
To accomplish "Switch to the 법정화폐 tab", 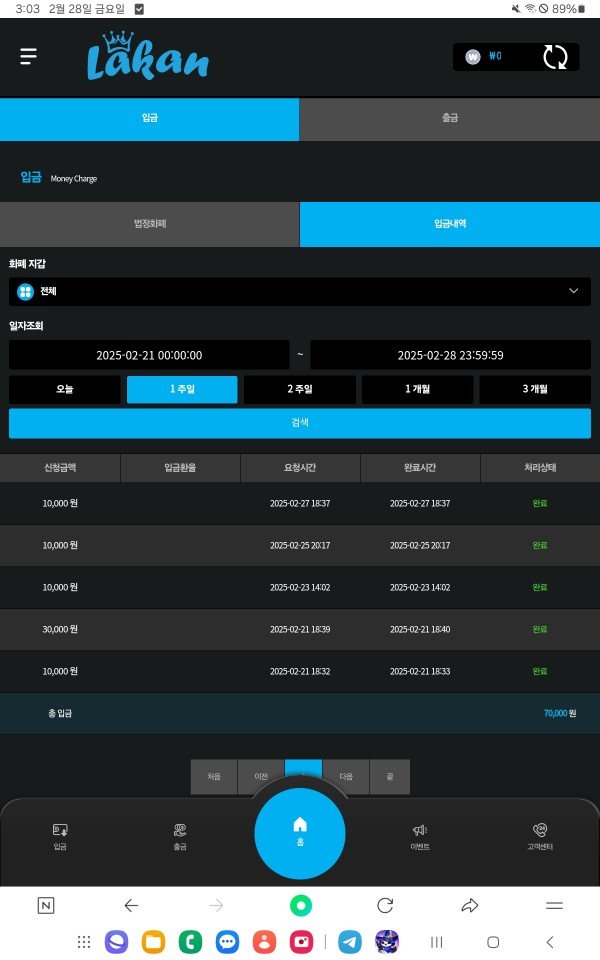I will [149, 225].
